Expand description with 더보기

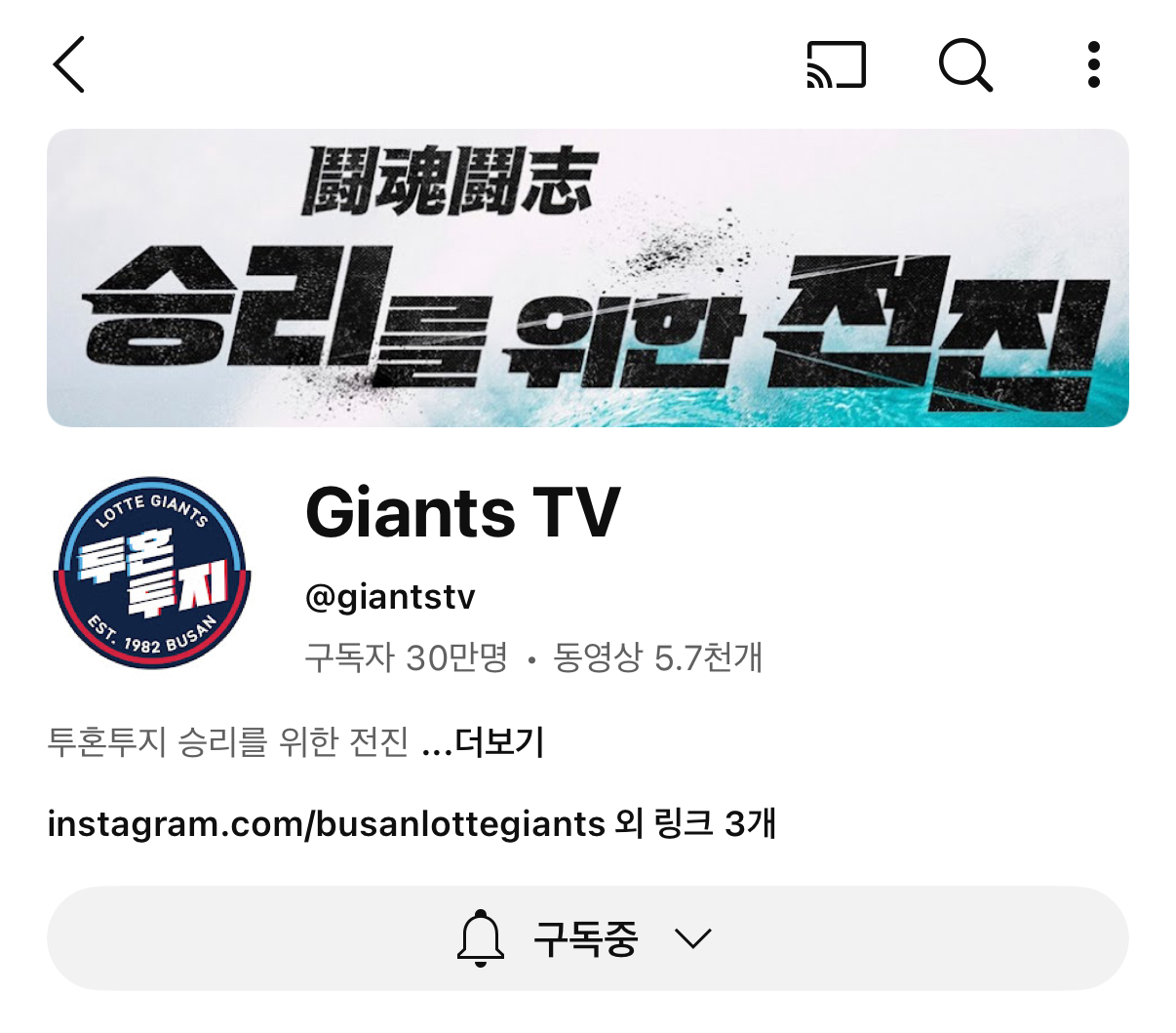click(x=499, y=742)
